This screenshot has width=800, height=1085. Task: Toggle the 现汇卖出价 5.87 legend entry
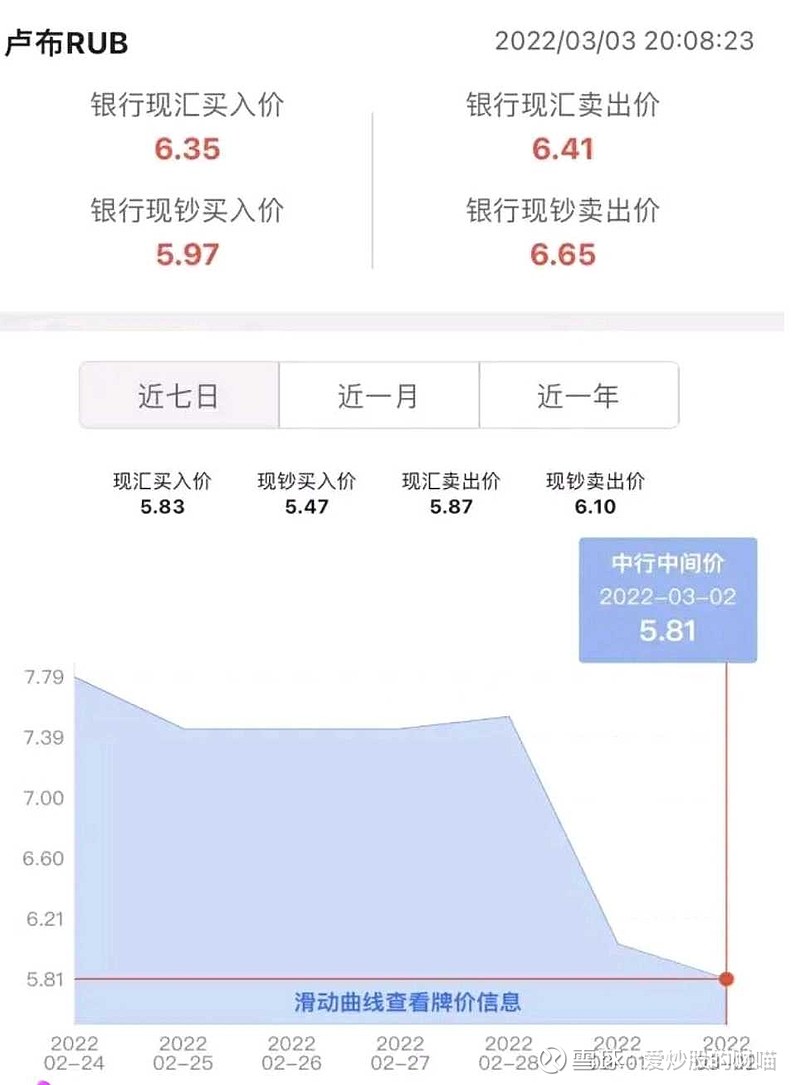449,495
